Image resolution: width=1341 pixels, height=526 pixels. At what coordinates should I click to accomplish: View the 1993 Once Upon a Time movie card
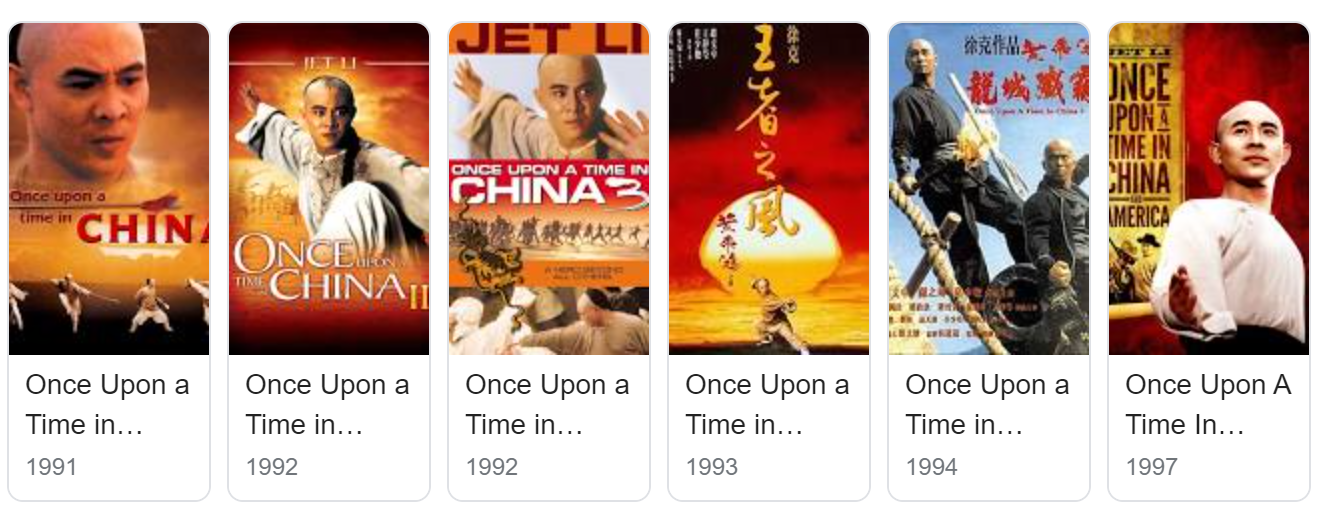click(x=769, y=260)
